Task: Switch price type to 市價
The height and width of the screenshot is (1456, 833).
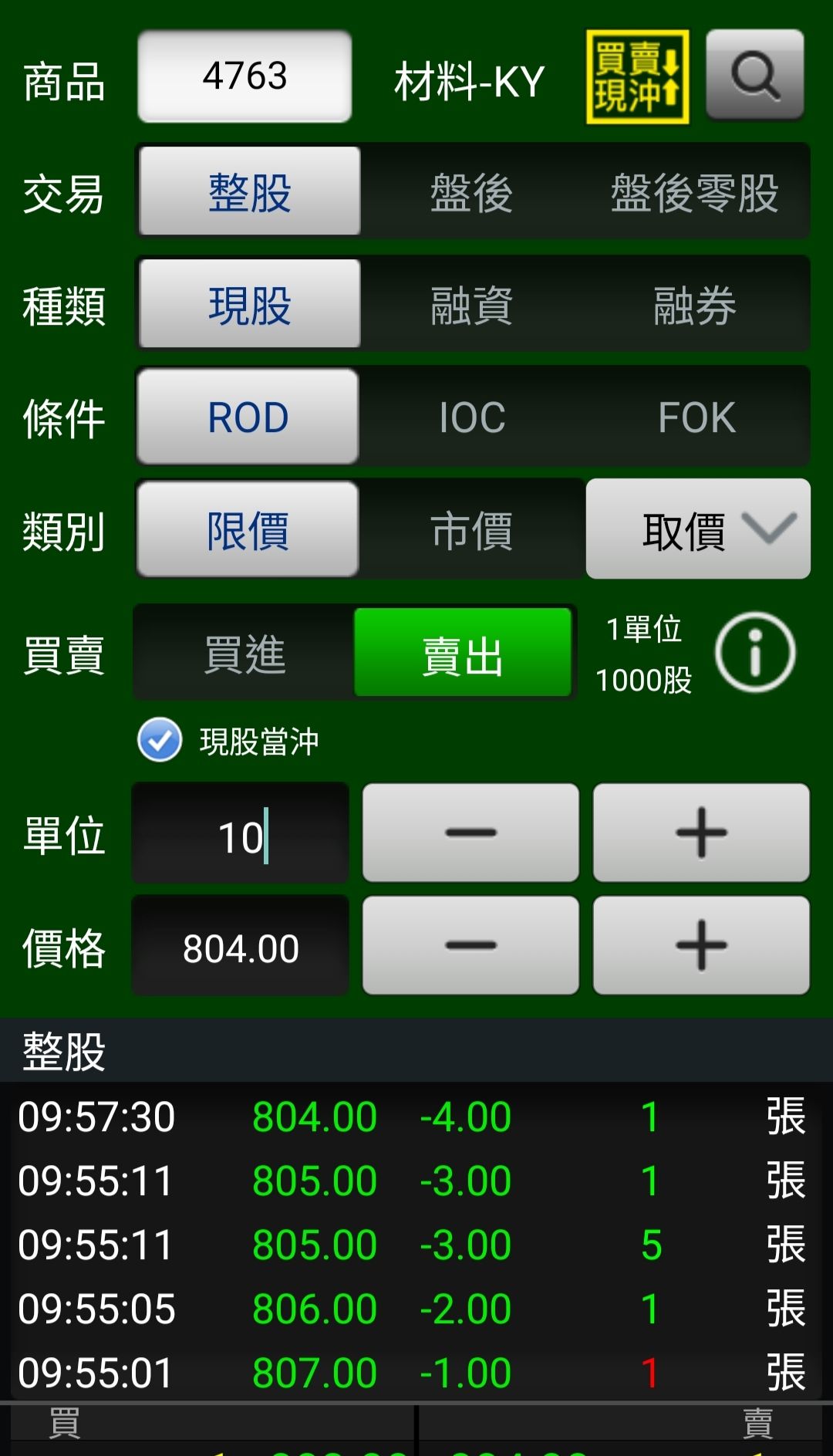Action: coord(471,530)
